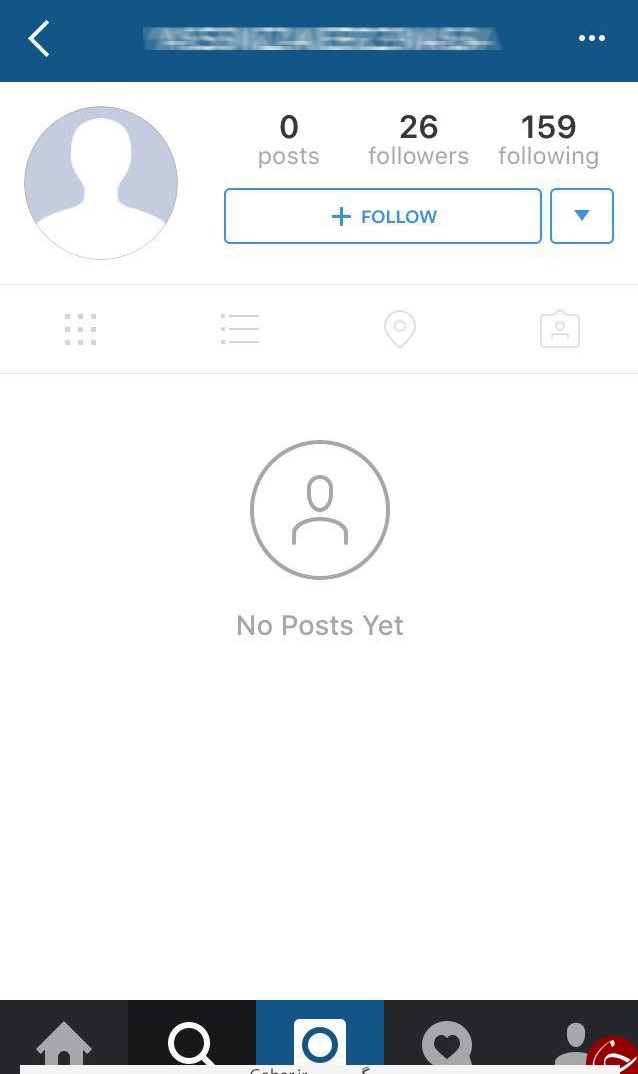Show photos this user is tagged in
Image resolution: width=638 pixels, height=1074 pixels.
(559, 329)
